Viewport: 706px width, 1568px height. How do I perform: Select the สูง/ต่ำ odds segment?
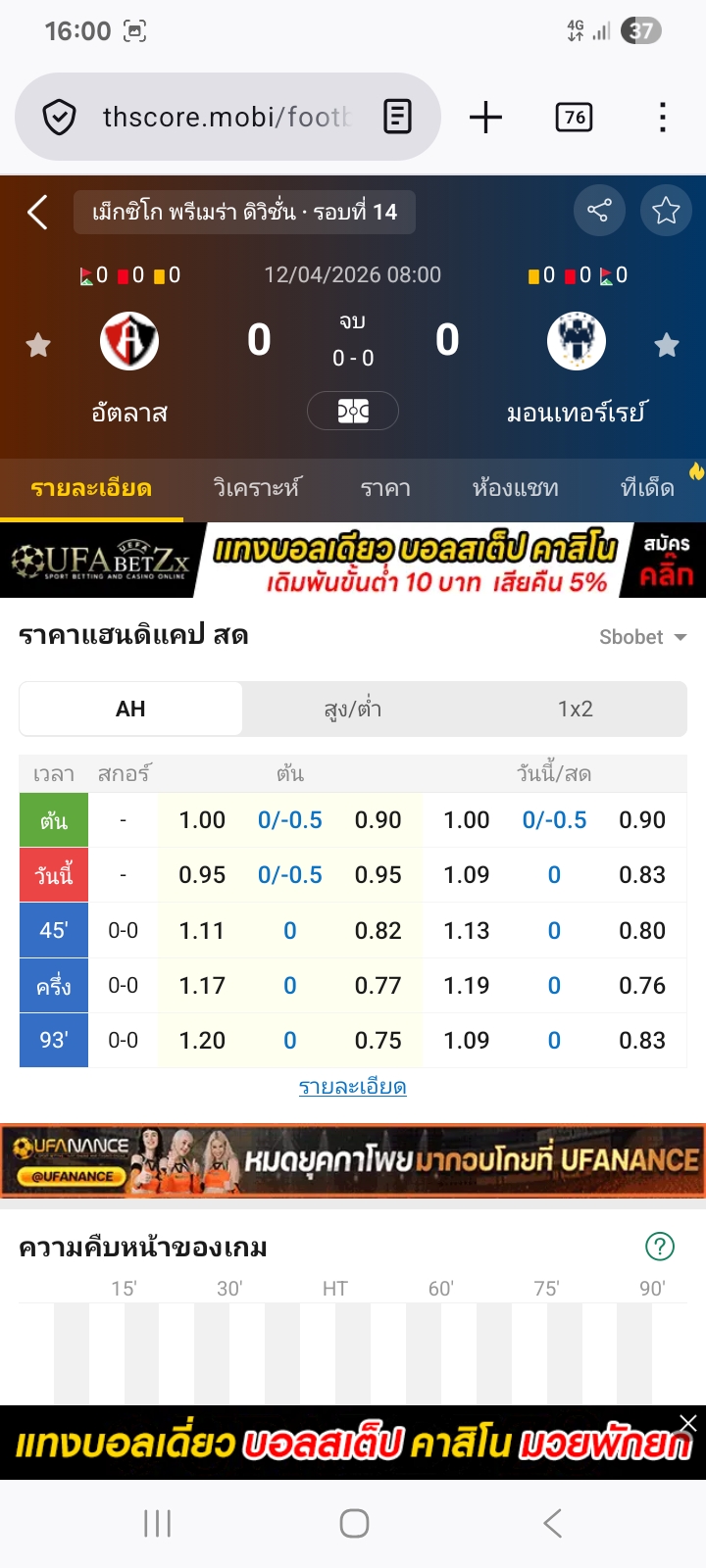(353, 709)
